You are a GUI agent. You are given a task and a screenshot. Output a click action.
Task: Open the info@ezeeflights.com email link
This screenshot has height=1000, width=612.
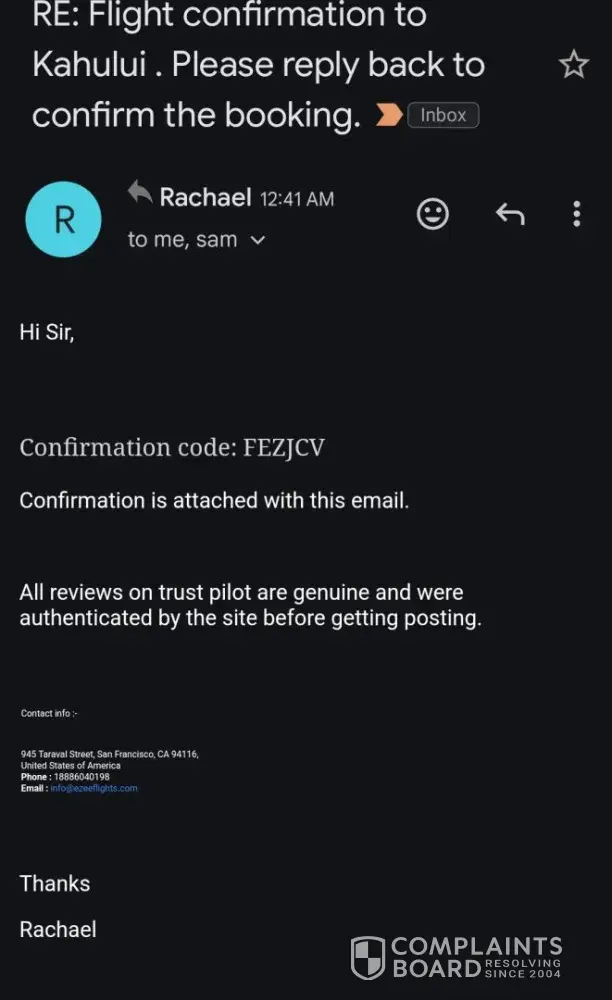[93, 788]
